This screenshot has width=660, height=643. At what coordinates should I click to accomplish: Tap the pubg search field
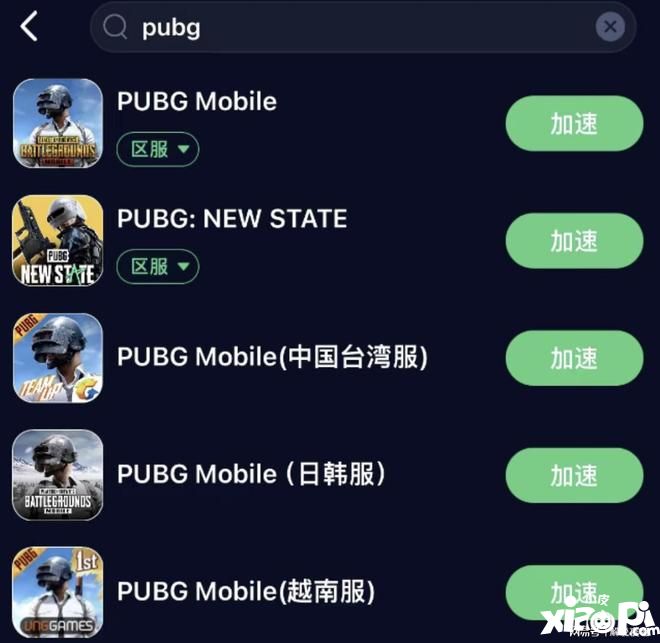point(350,27)
